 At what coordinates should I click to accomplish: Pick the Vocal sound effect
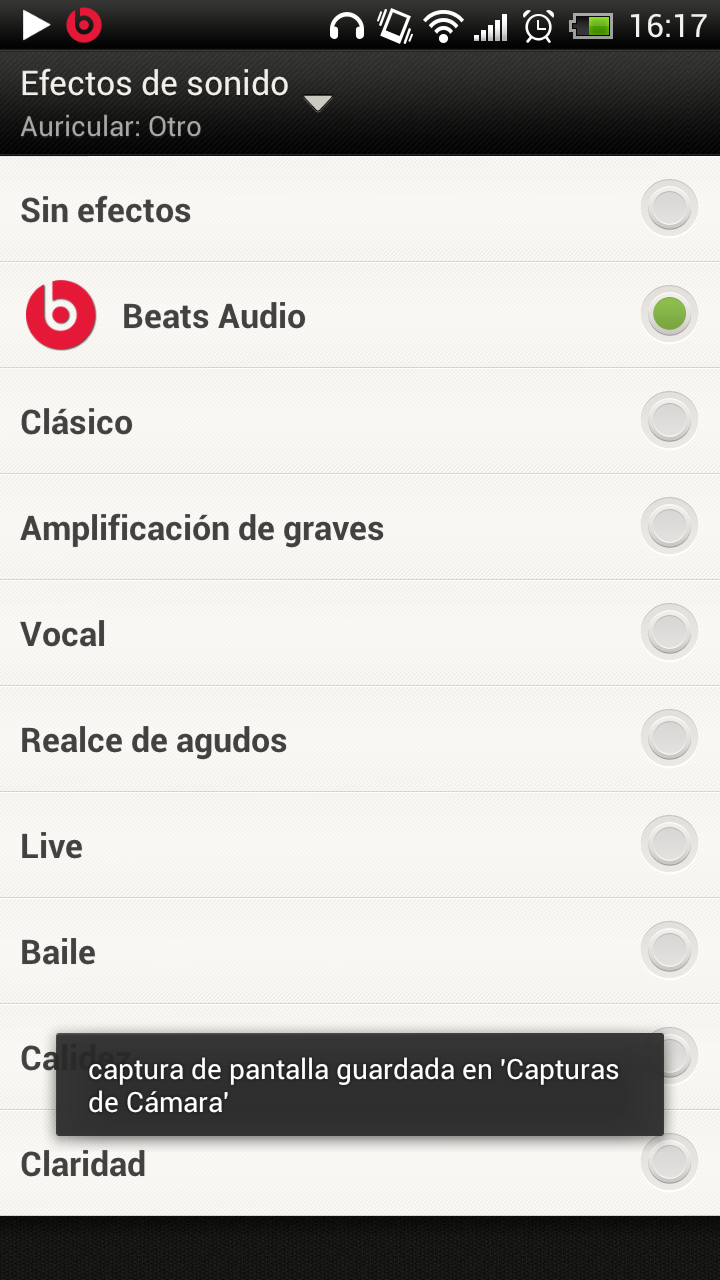pyautogui.click(x=668, y=633)
